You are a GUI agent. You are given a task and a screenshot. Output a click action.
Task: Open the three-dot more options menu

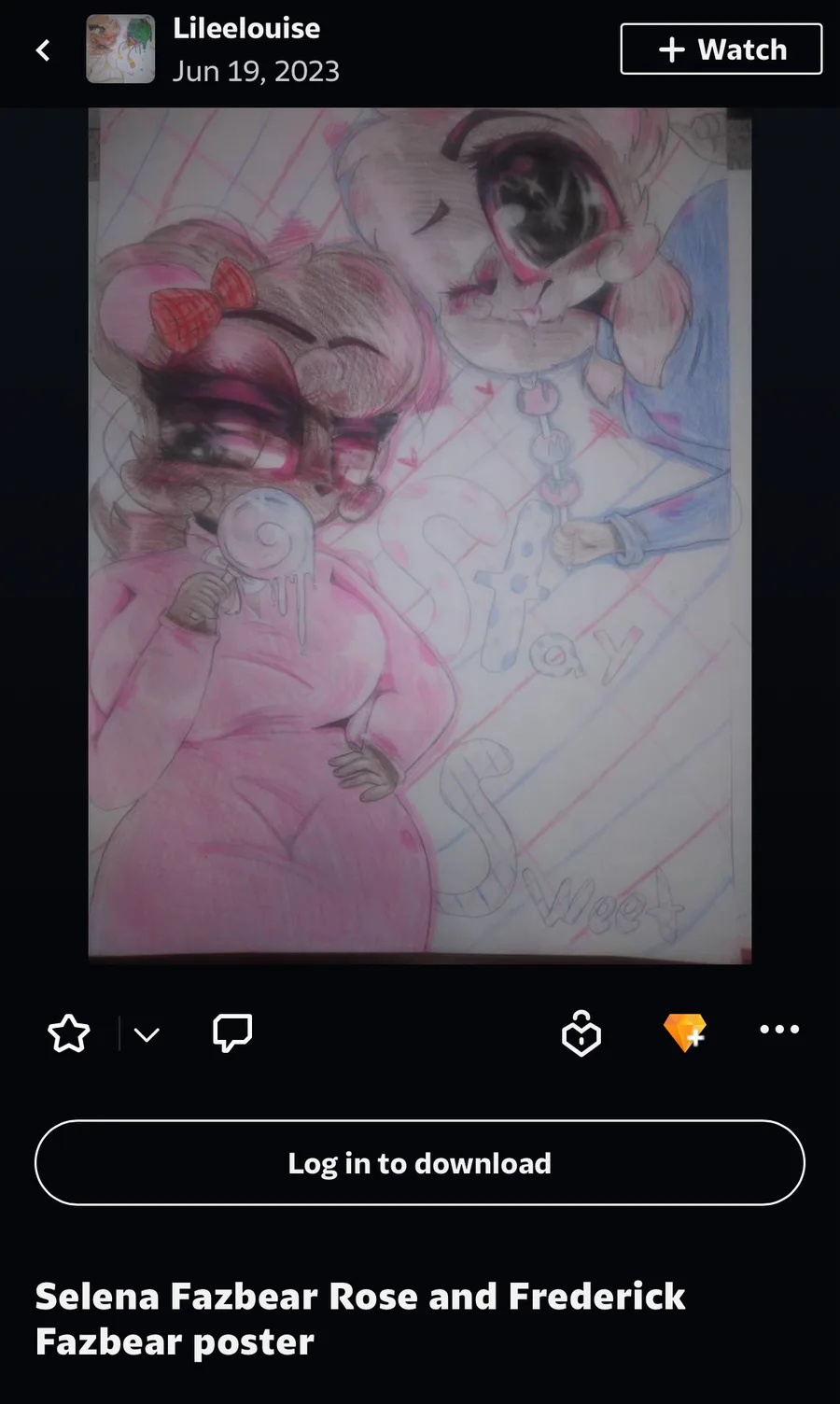[779, 1030]
